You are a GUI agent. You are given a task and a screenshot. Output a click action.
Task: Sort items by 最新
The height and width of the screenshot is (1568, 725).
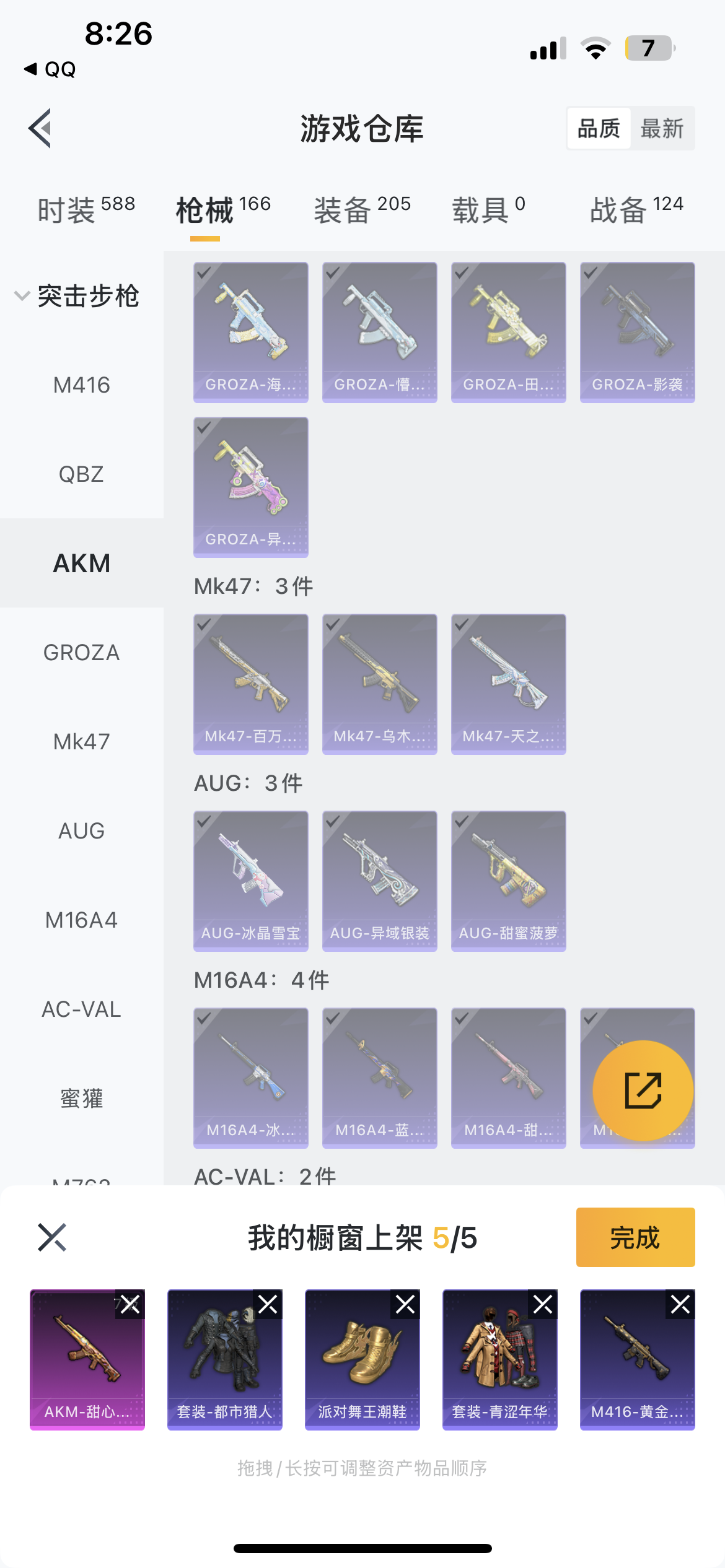[x=662, y=129]
